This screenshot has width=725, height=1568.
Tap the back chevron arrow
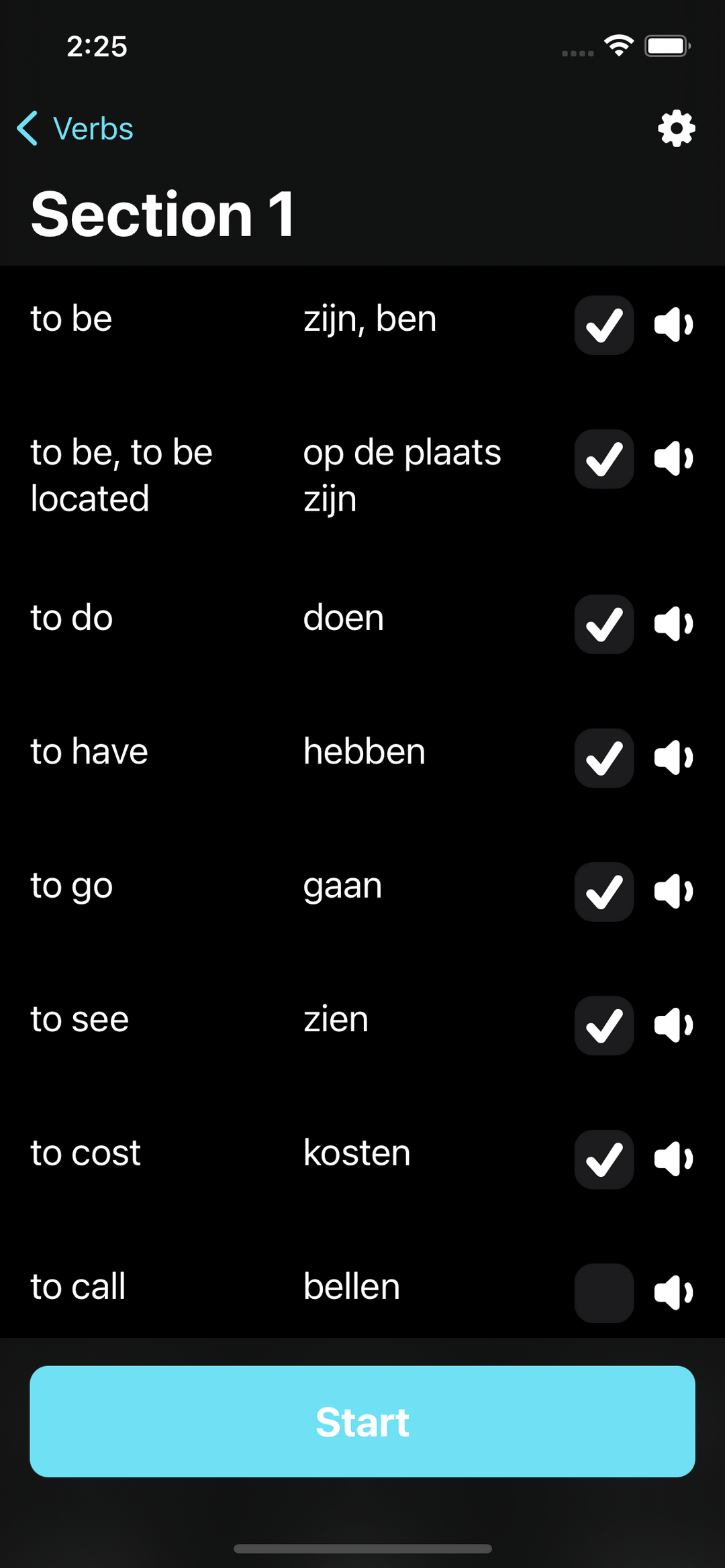(27, 128)
